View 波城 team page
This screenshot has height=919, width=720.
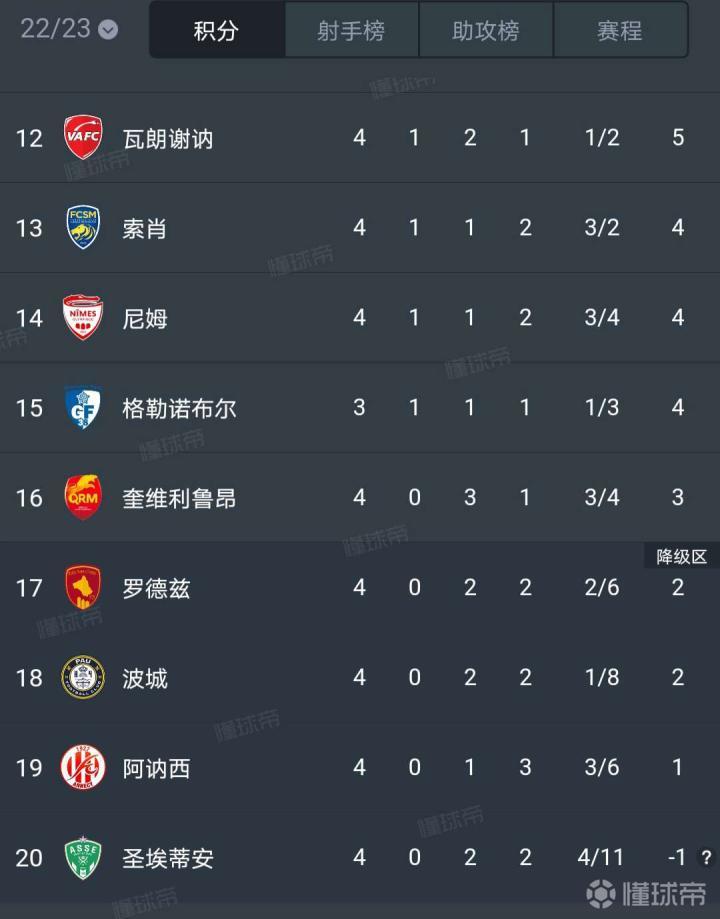144,678
